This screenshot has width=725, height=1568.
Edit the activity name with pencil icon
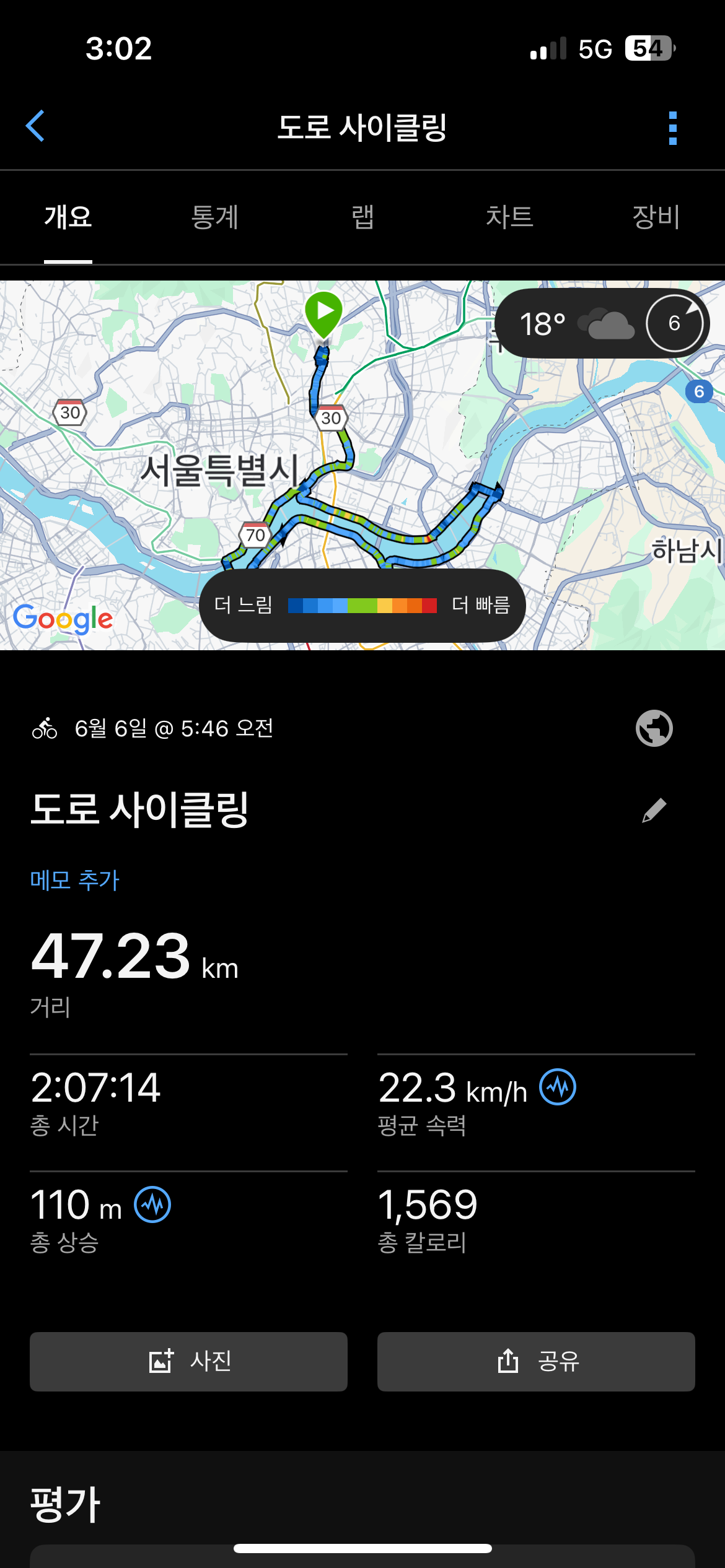point(654,810)
